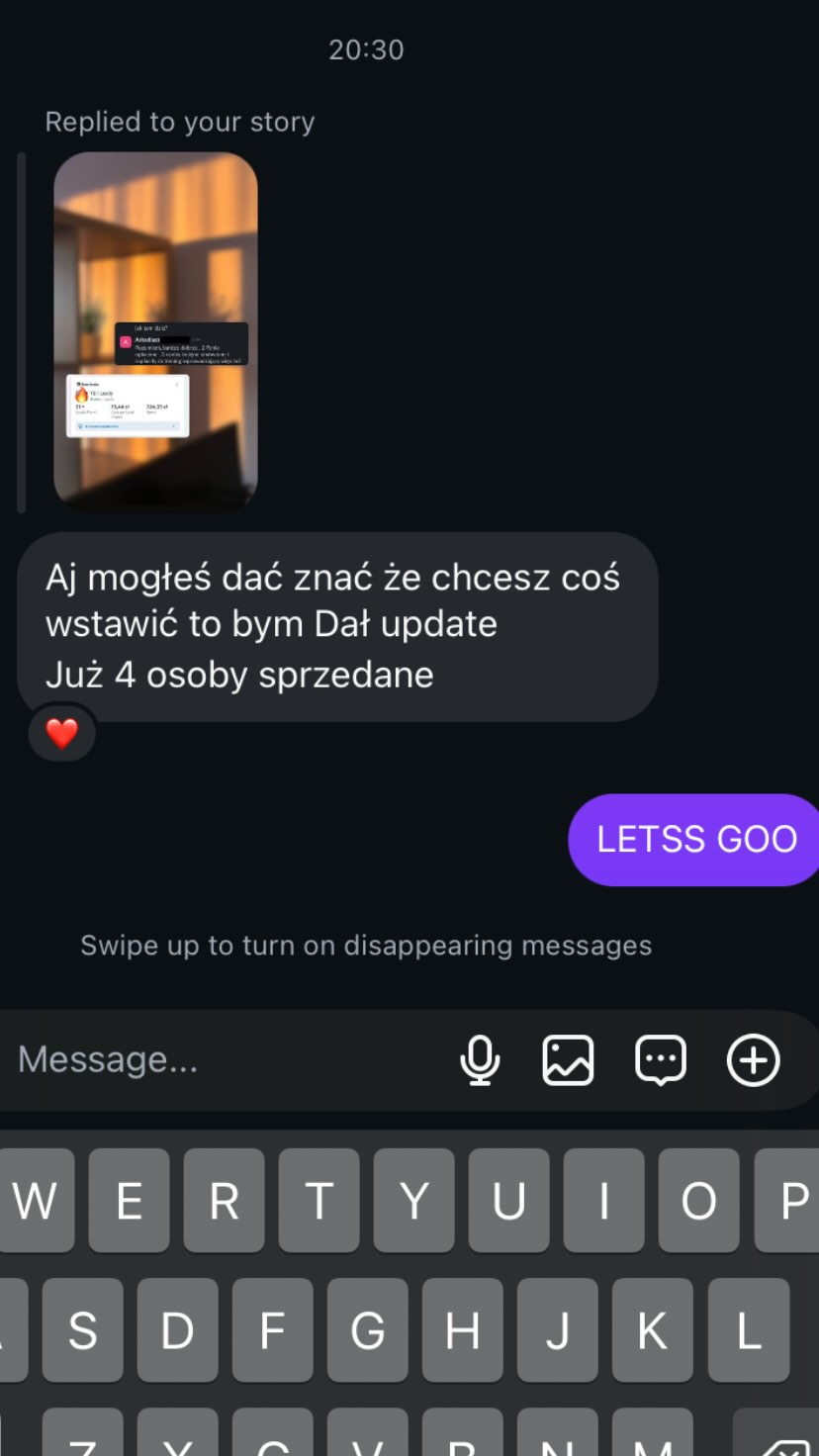Open the sticker picker icon
The image size is (819, 1456).
660,1059
